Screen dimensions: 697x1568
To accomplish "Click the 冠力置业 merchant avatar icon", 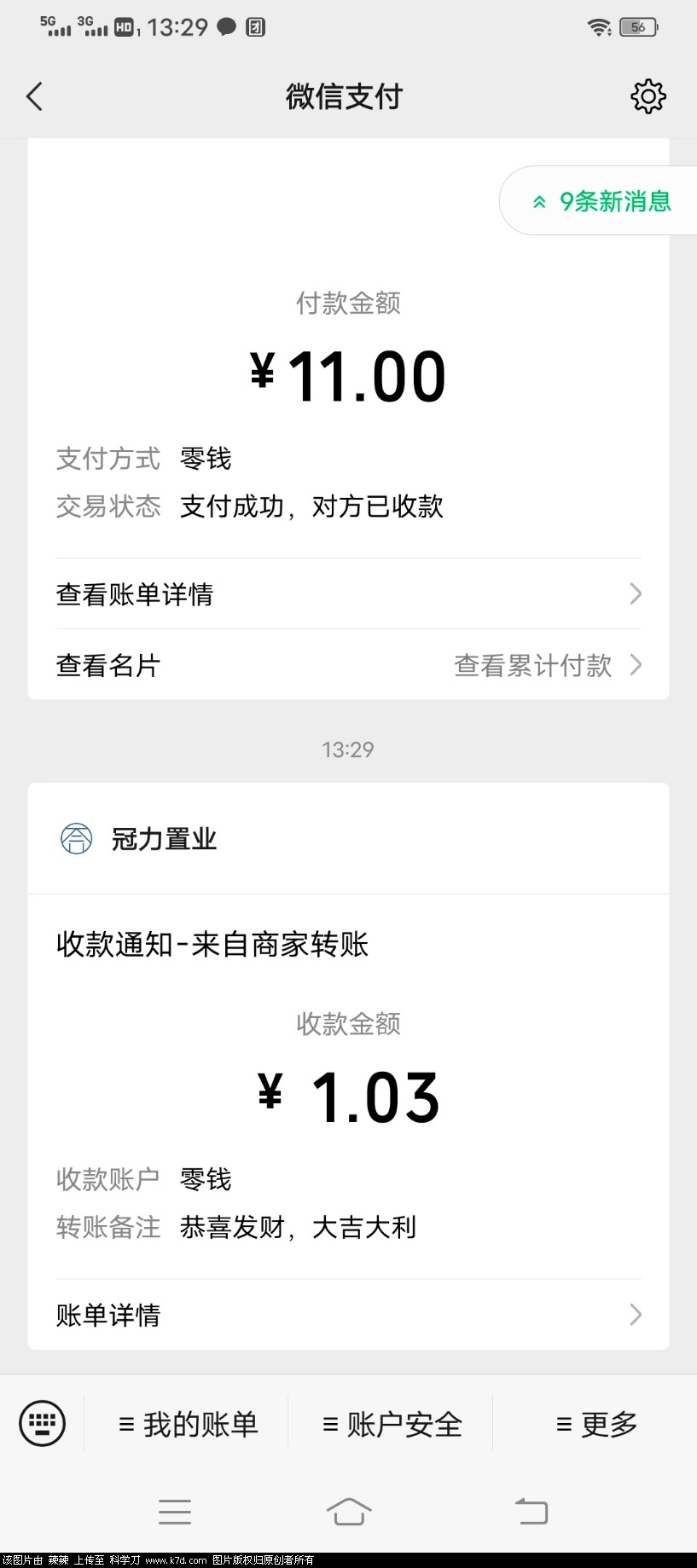I will click(x=76, y=838).
